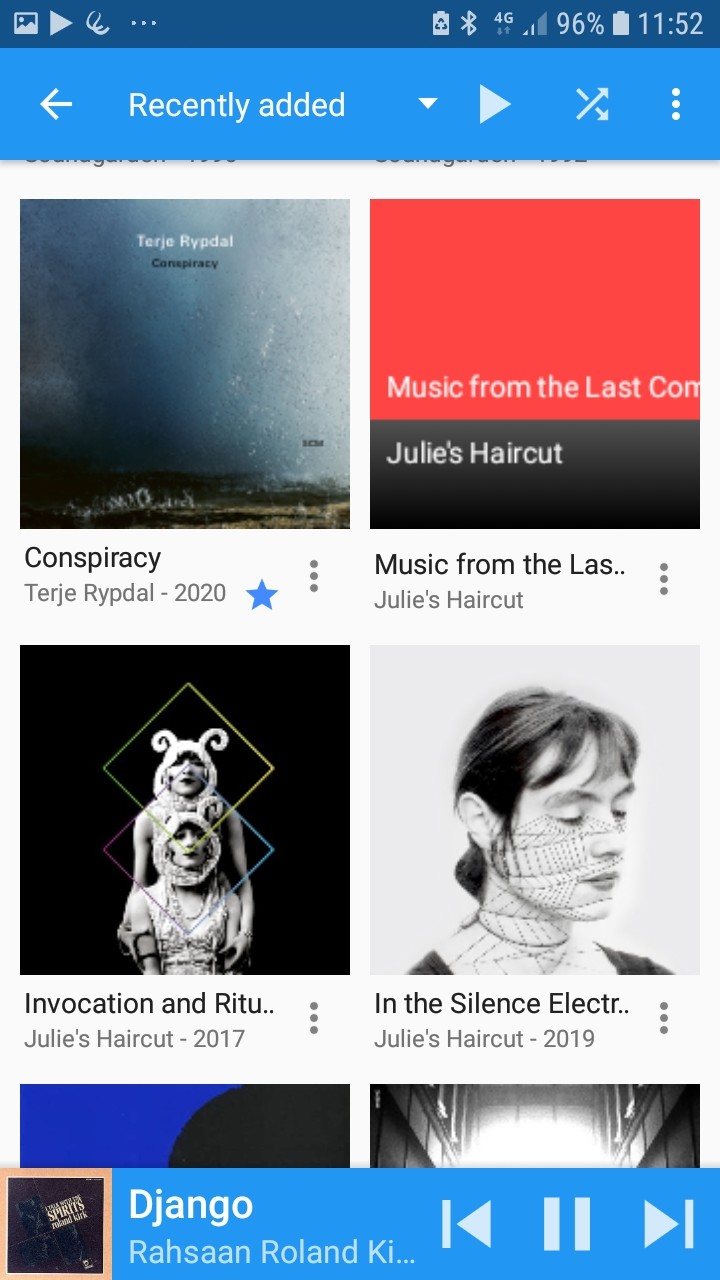Skip to the next track
The height and width of the screenshot is (1280, 720).
click(668, 1224)
